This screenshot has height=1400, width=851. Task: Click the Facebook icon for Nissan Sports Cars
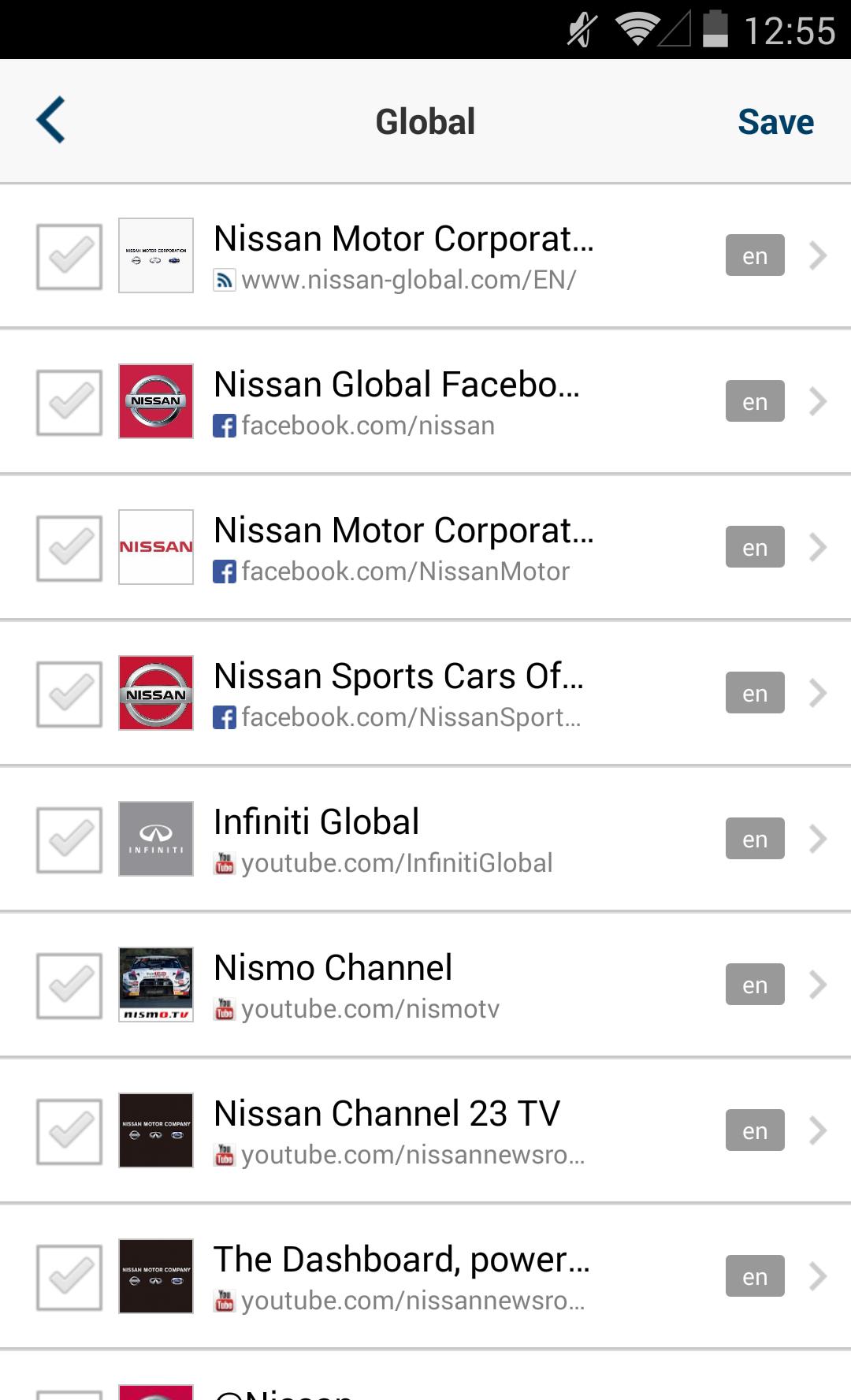[225, 717]
